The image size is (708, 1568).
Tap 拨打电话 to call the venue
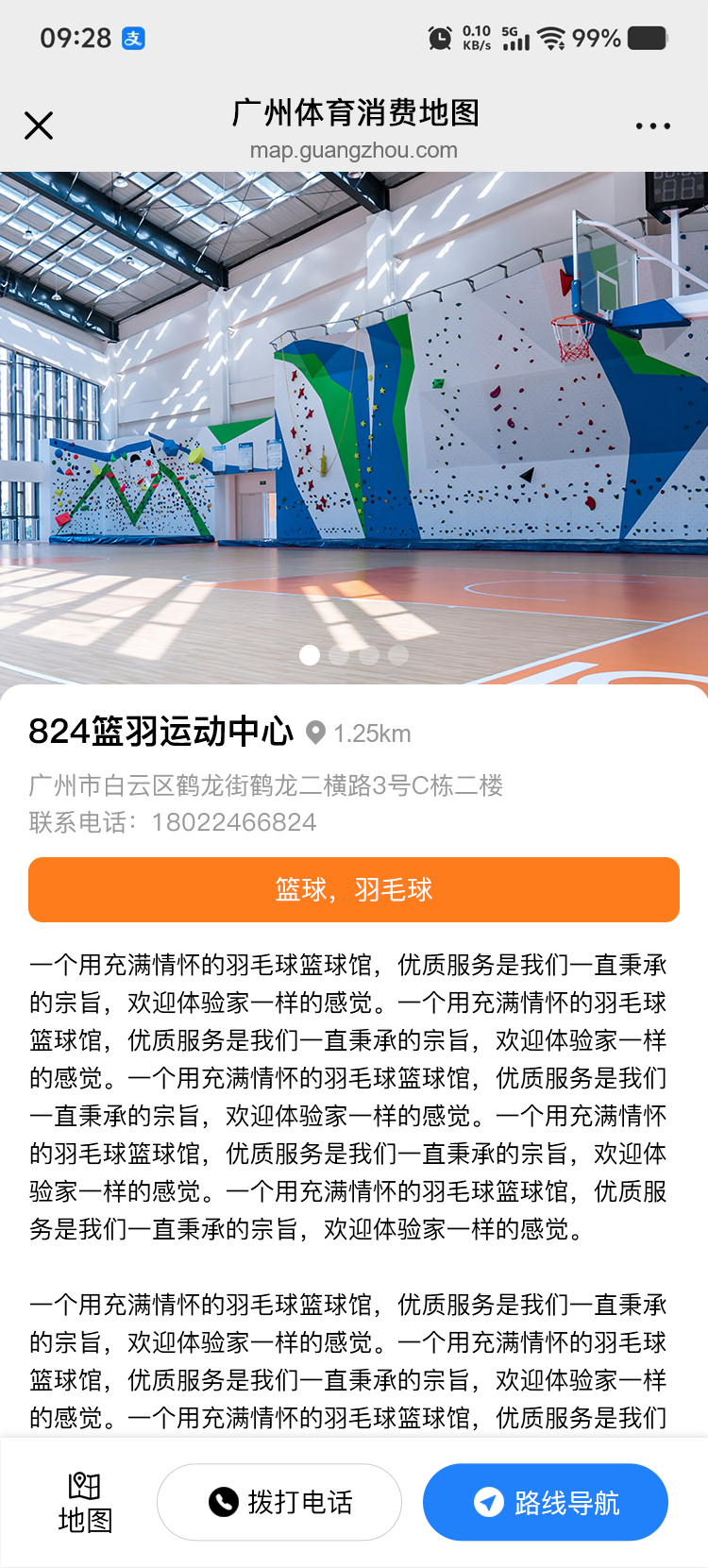pyautogui.click(x=279, y=1502)
